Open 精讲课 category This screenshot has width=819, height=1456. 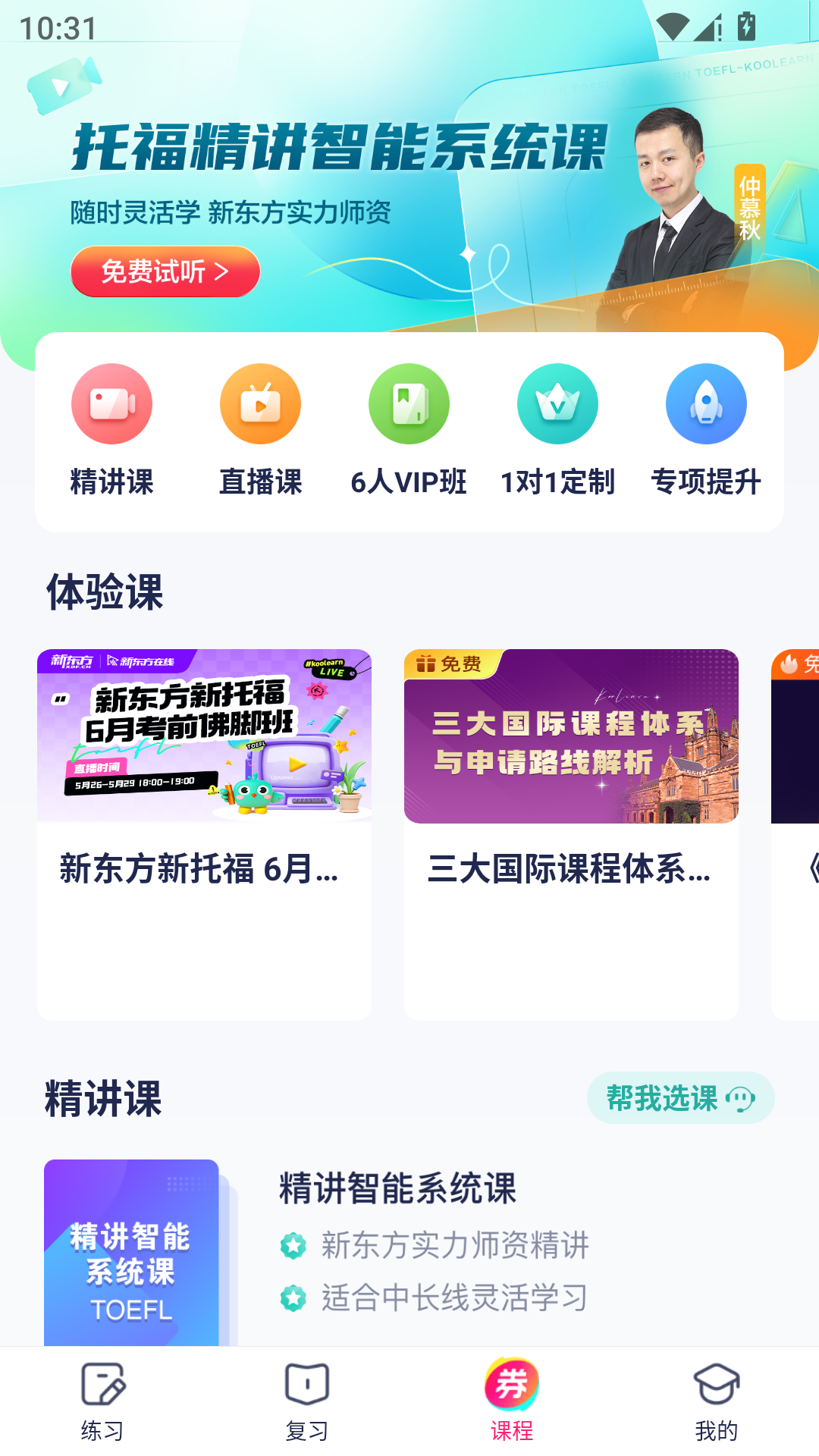(x=111, y=430)
